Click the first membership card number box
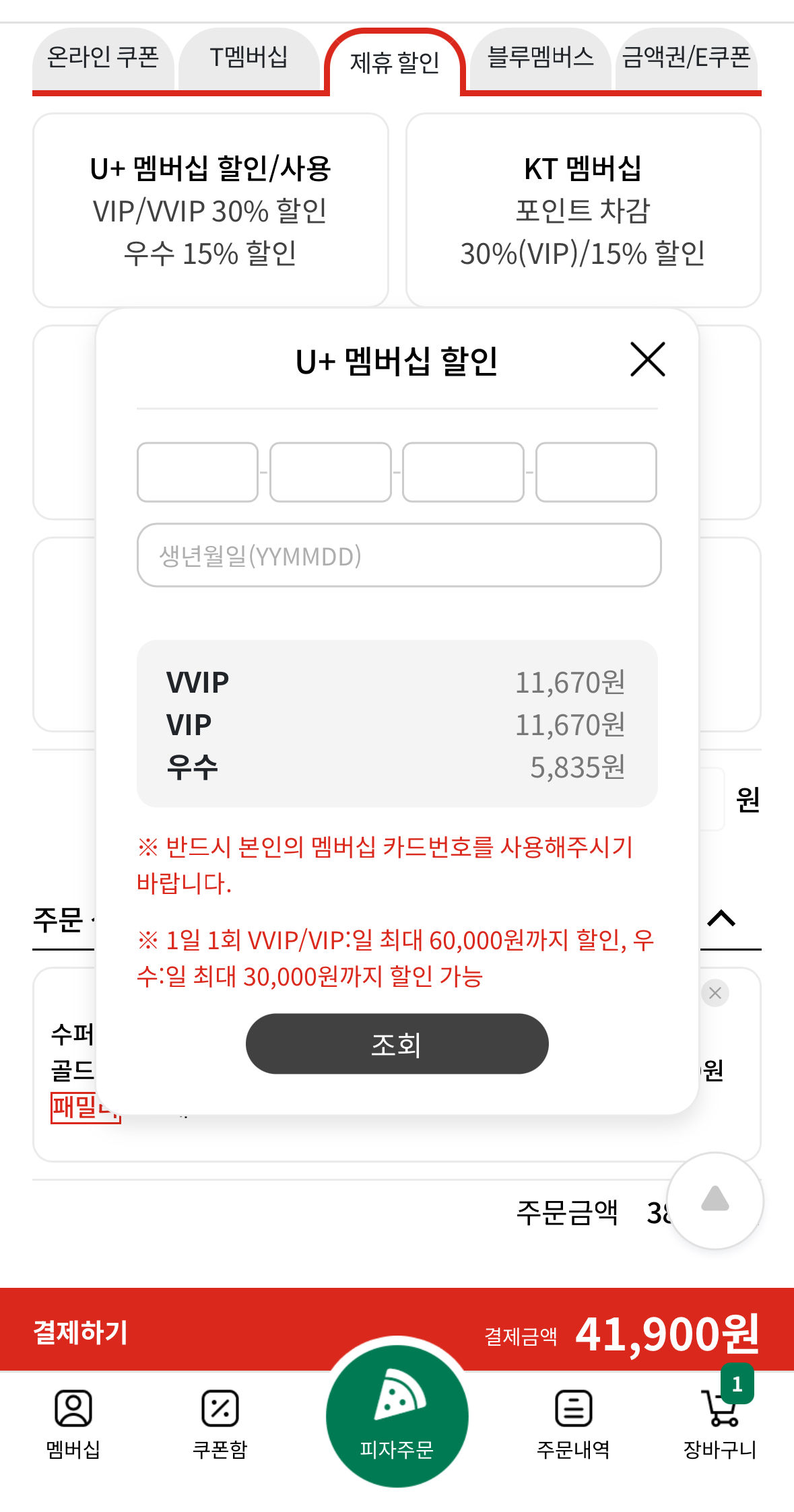 click(x=197, y=472)
